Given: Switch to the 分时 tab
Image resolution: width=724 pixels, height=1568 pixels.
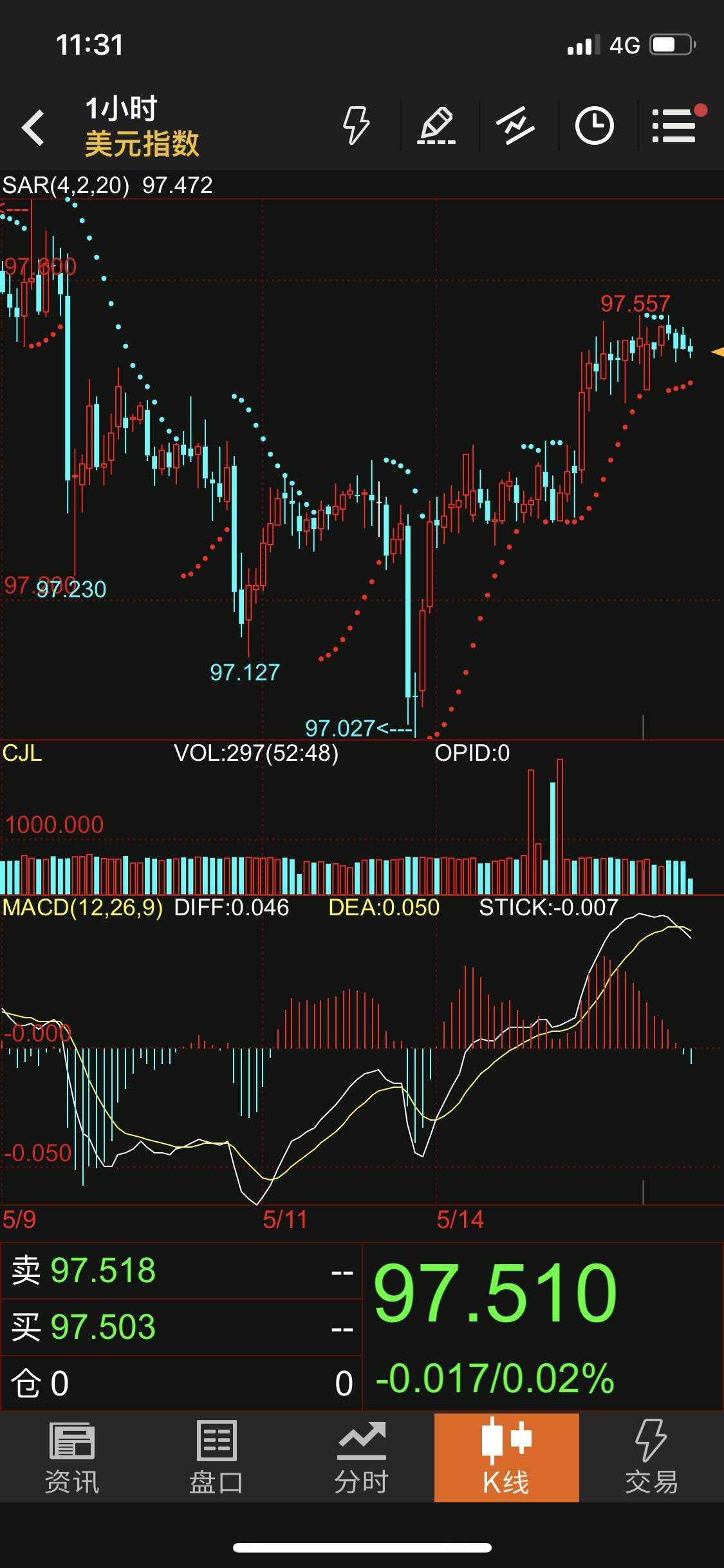Looking at the screenshot, I should [362, 1457].
